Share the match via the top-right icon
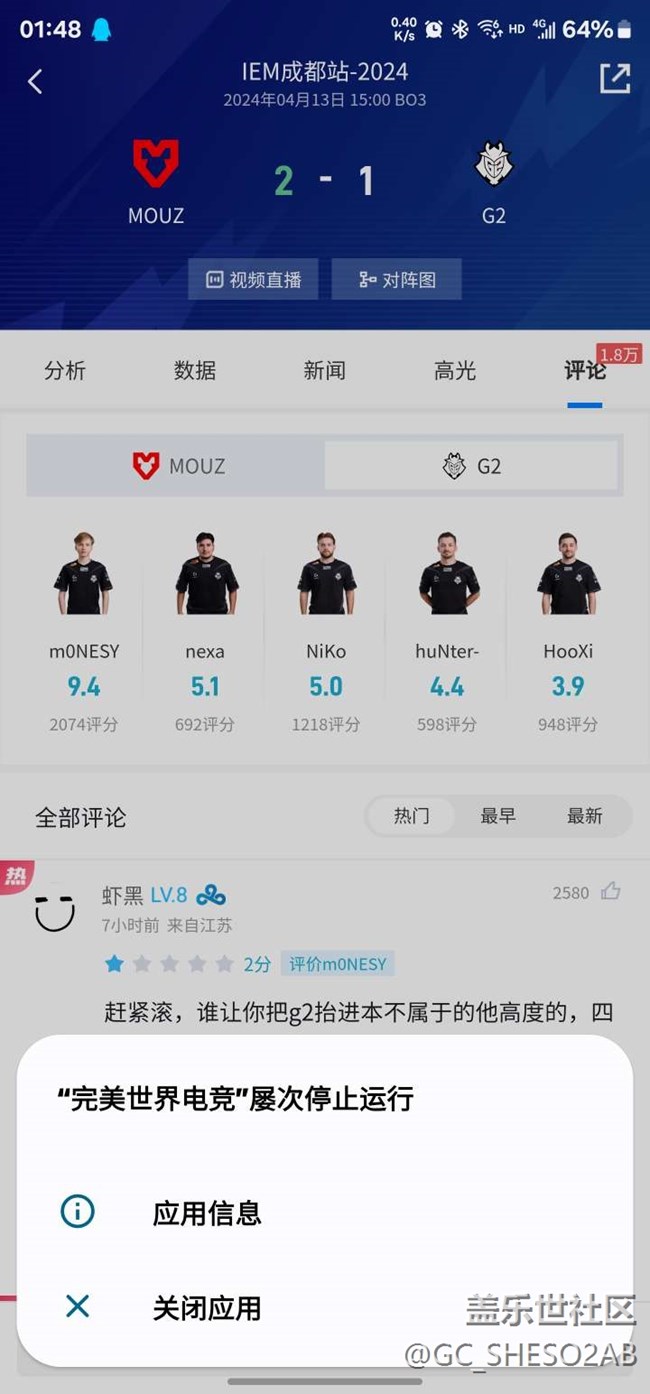Screen dimensions: 650x1394 [x=615, y=78]
